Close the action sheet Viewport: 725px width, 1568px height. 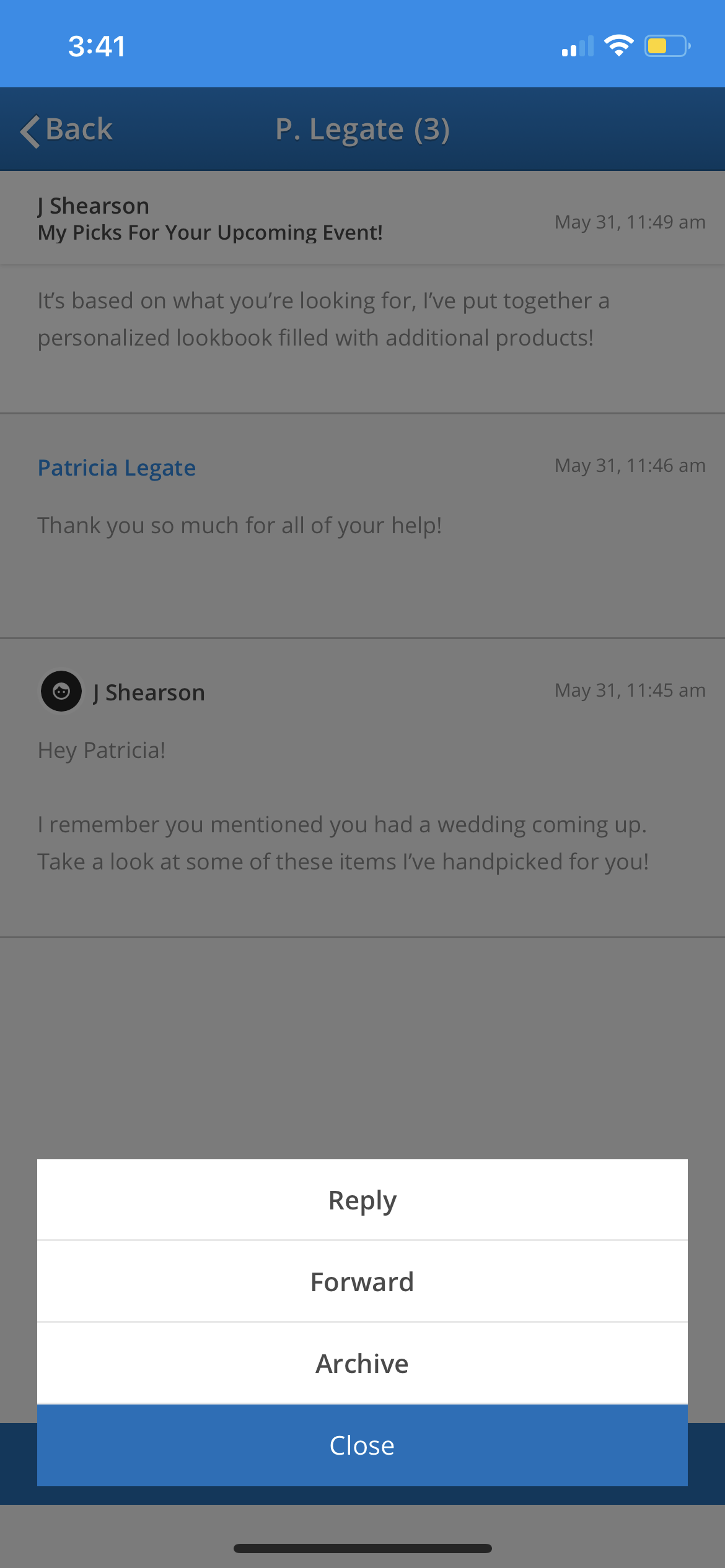[x=362, y=1445]
